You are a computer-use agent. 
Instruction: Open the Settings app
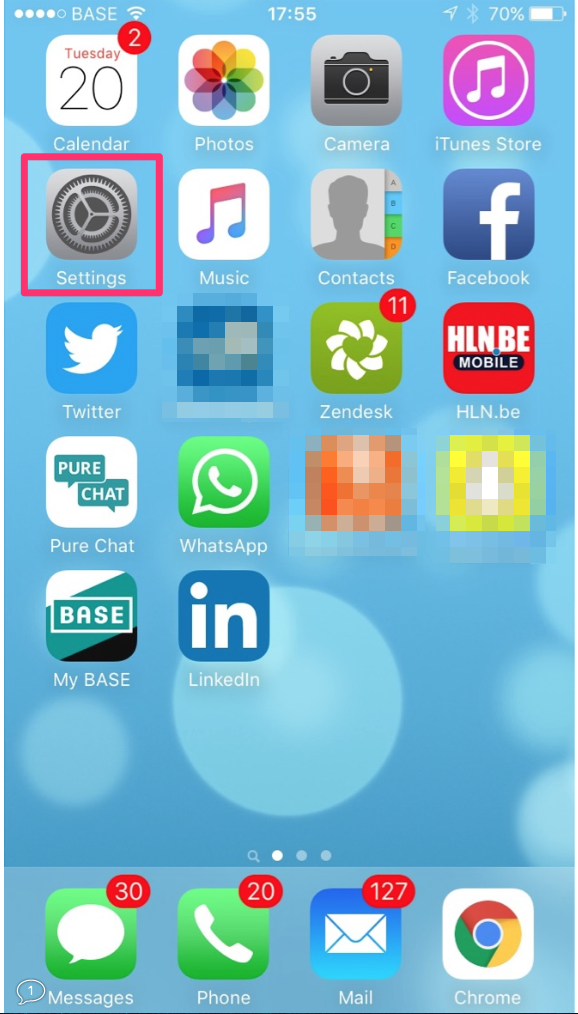[91, 214]
